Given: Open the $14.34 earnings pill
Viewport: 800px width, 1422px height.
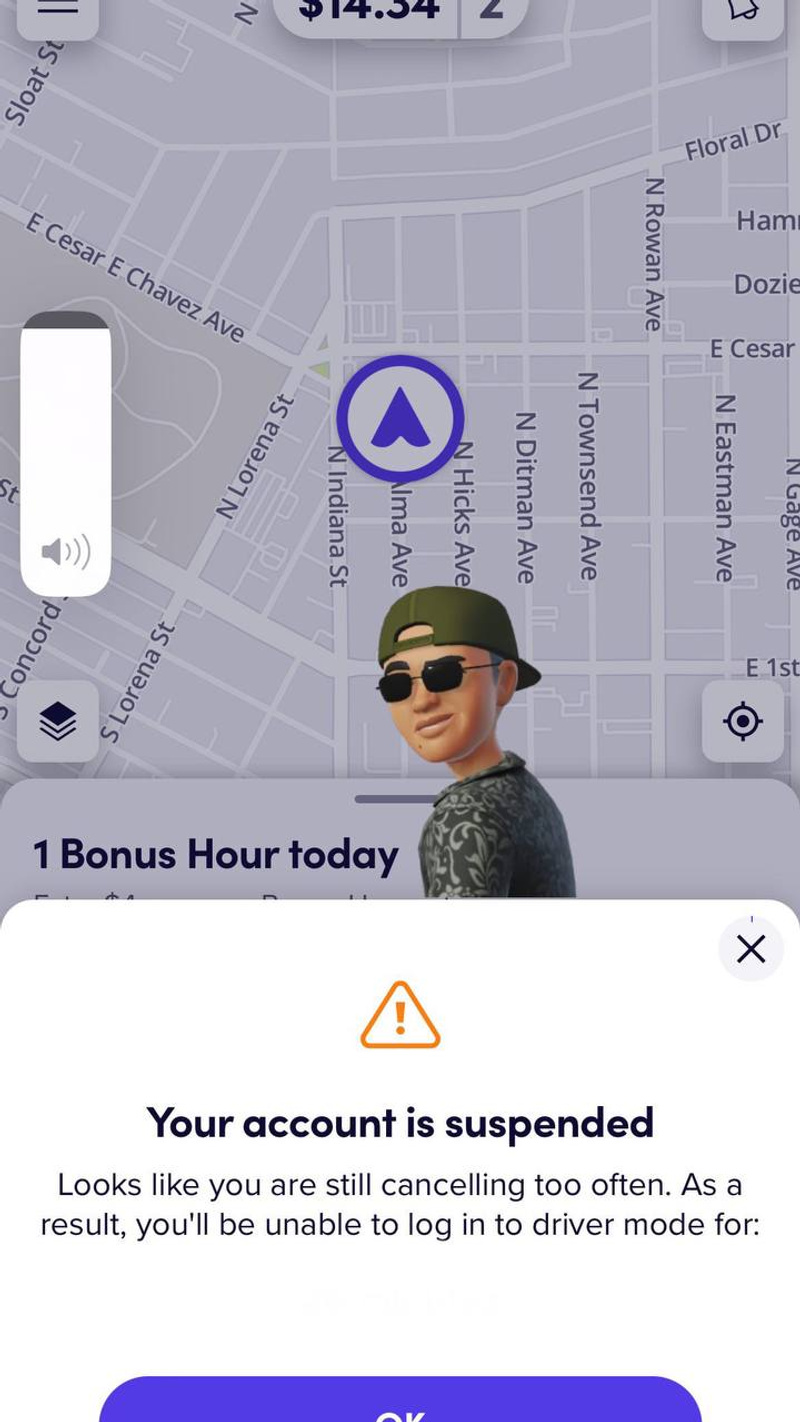Looking at the screenshot, I should click(x=368, y=12).
